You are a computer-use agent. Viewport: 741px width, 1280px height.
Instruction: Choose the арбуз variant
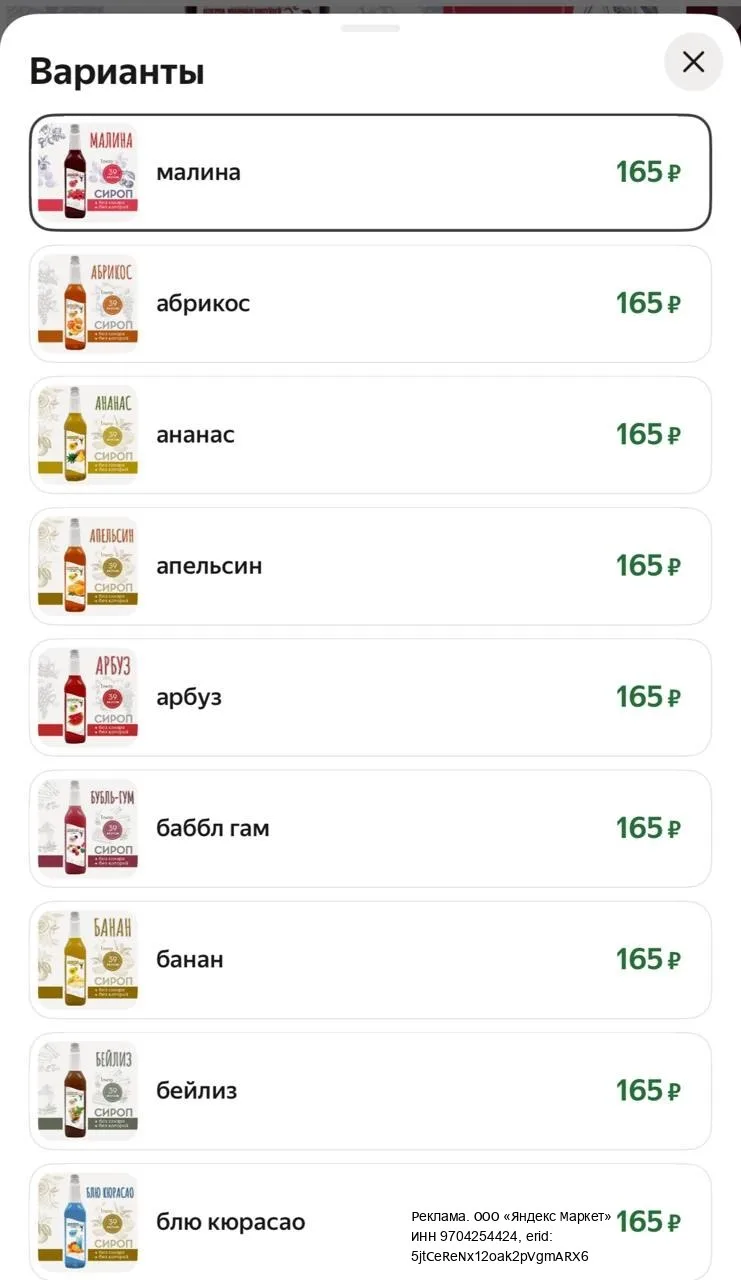(x=370, y=697)
